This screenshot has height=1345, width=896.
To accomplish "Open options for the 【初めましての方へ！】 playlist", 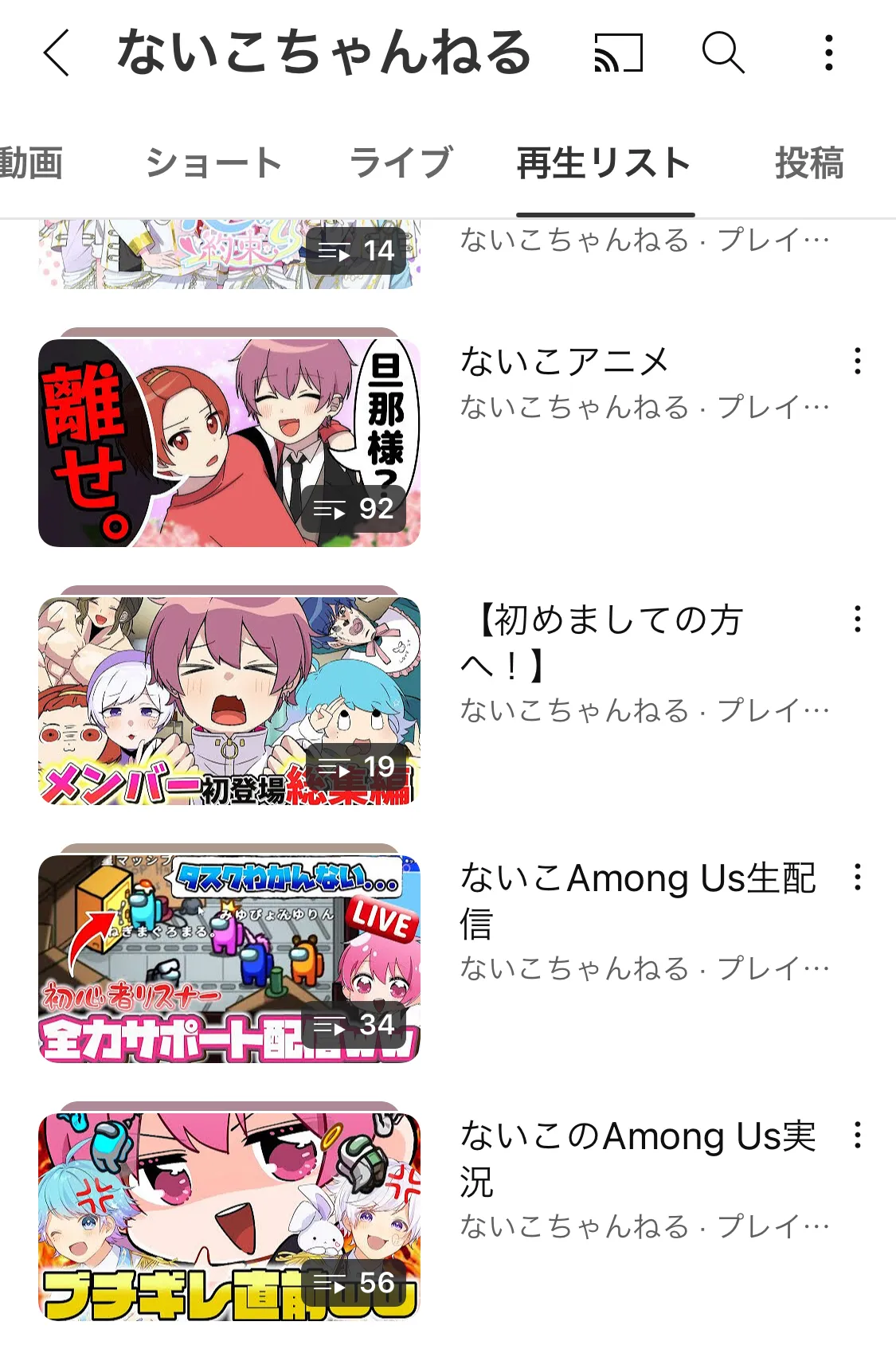I will 857,619.
